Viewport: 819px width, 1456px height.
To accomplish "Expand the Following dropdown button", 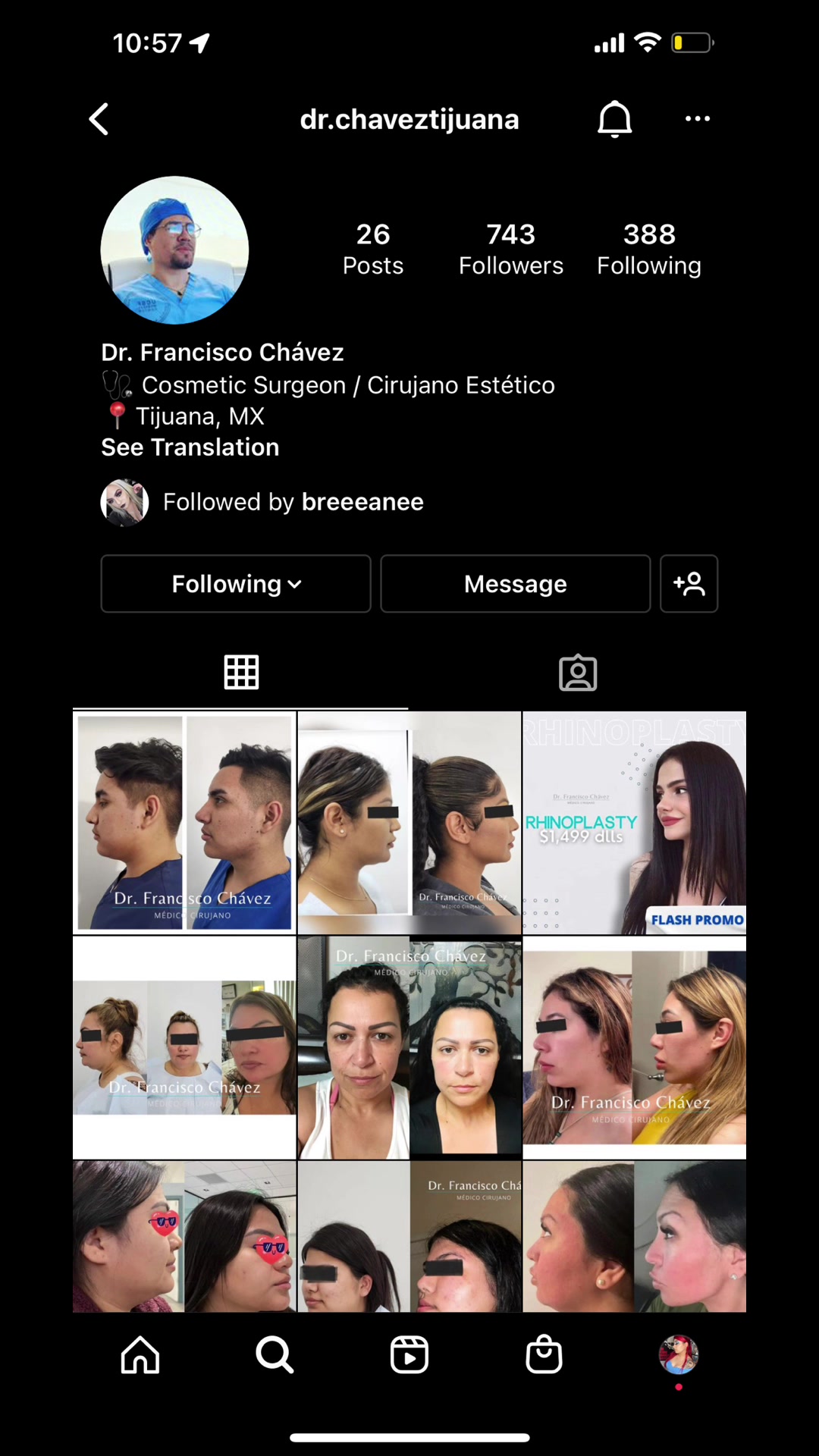I will coord(236,584).
